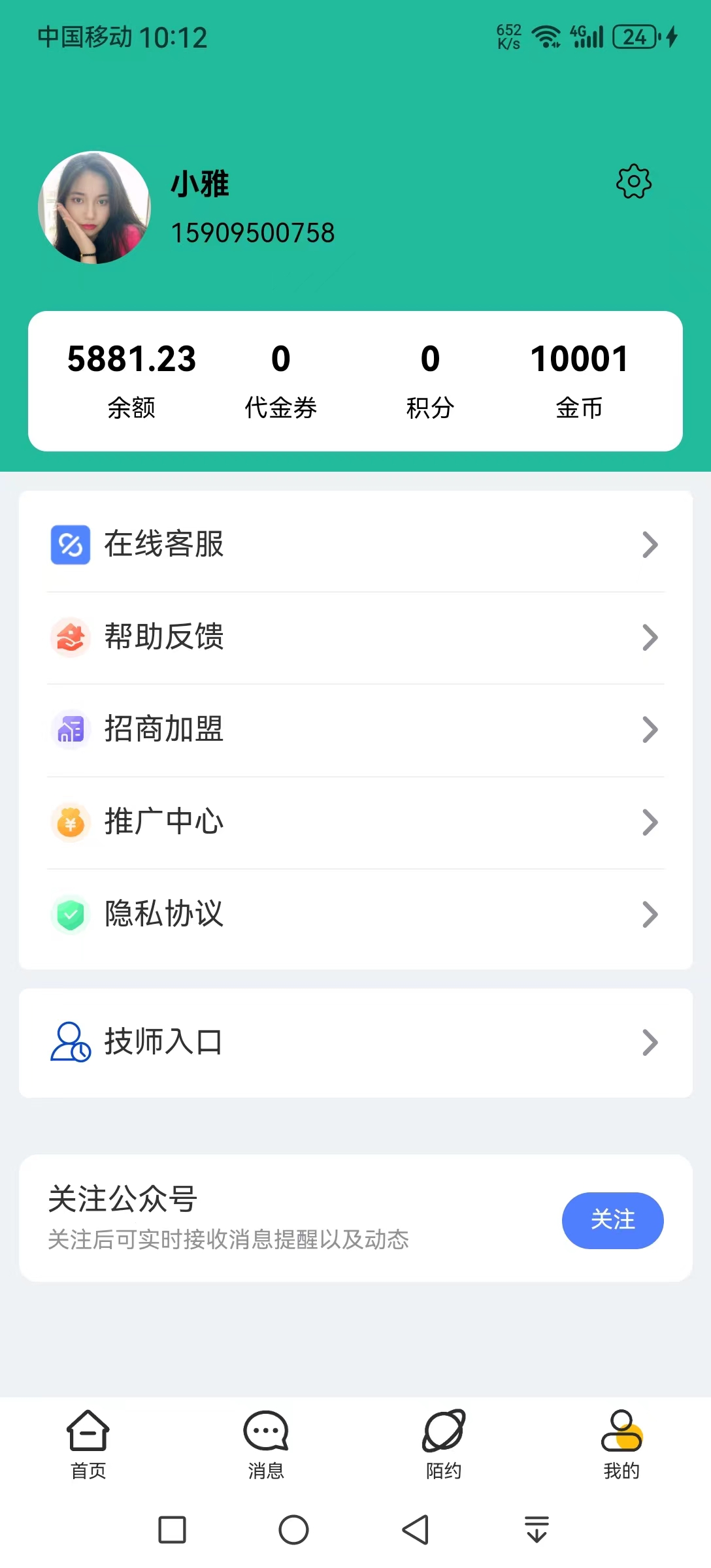Screen dimensions: 711x1568
Task: Check the 积分 points section
Action: (430, 380)
